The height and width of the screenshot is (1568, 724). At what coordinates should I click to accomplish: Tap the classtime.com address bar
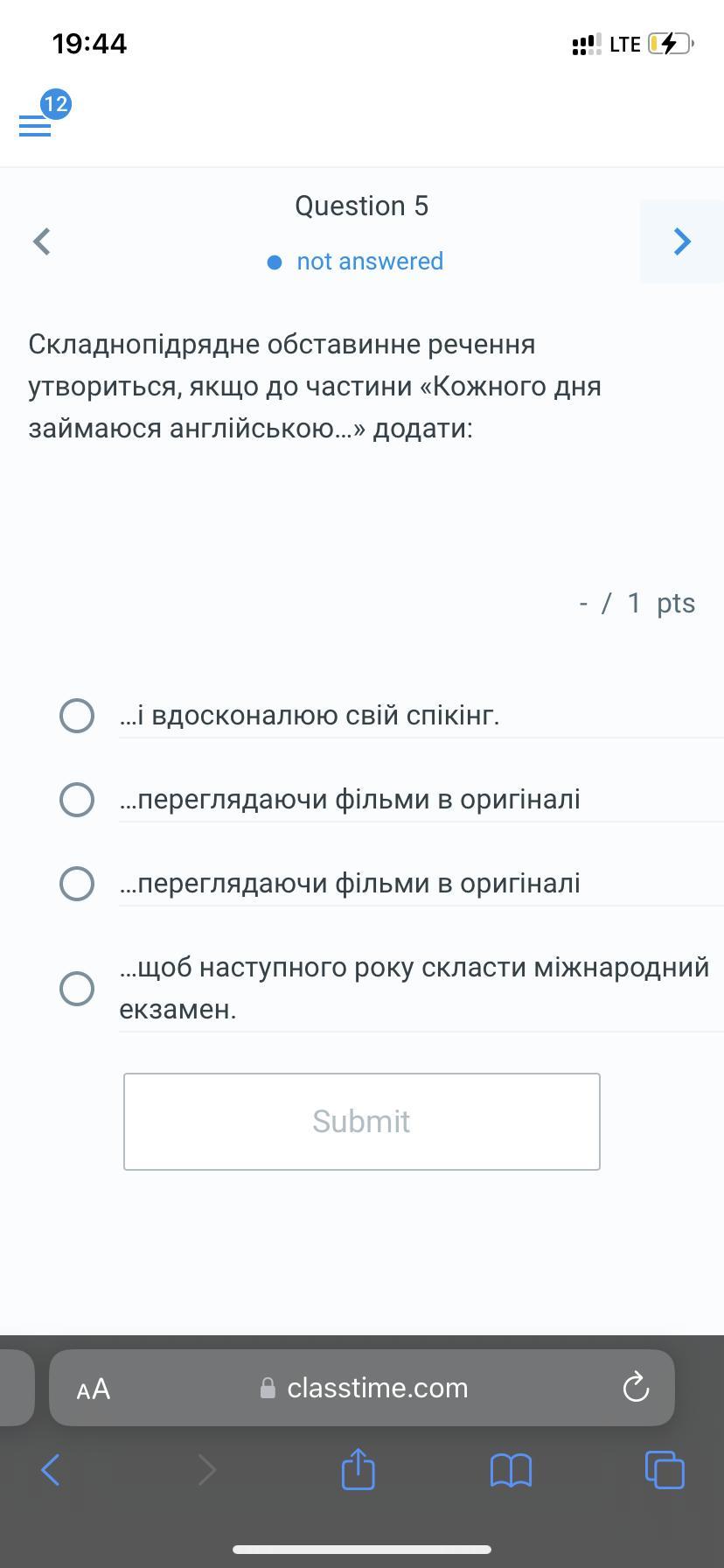point(362,1388)
